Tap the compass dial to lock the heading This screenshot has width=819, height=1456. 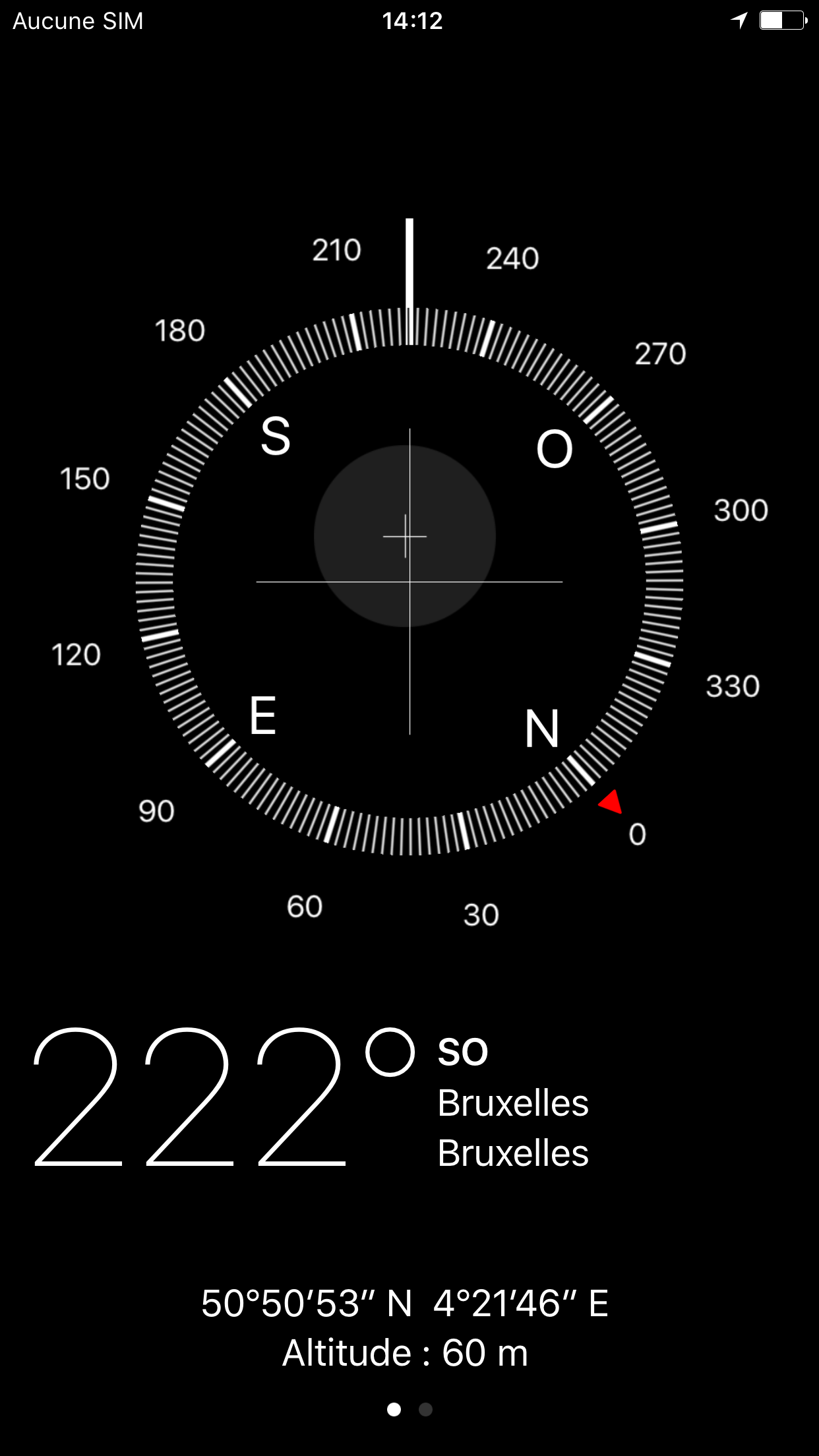409,582
